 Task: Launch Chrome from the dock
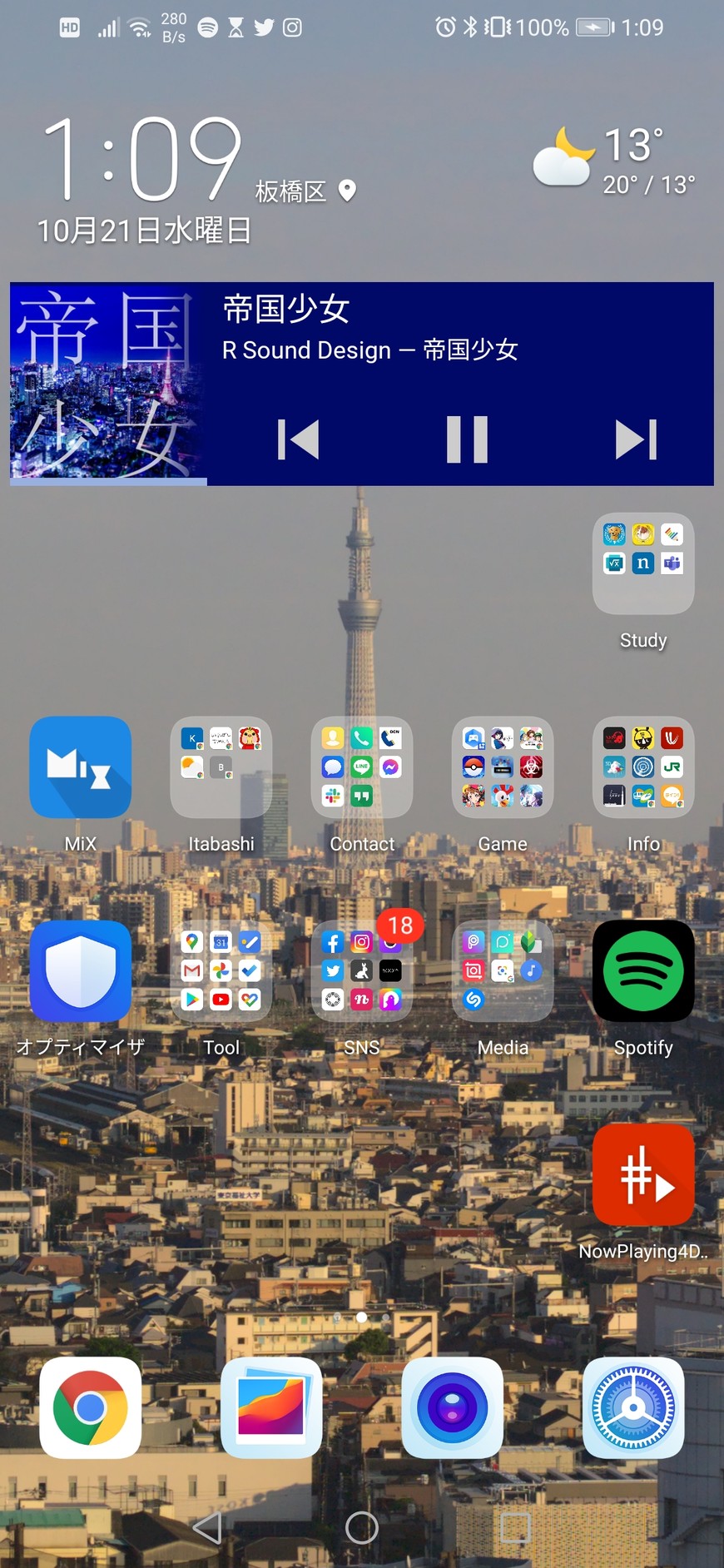(x=91, y=1408)
